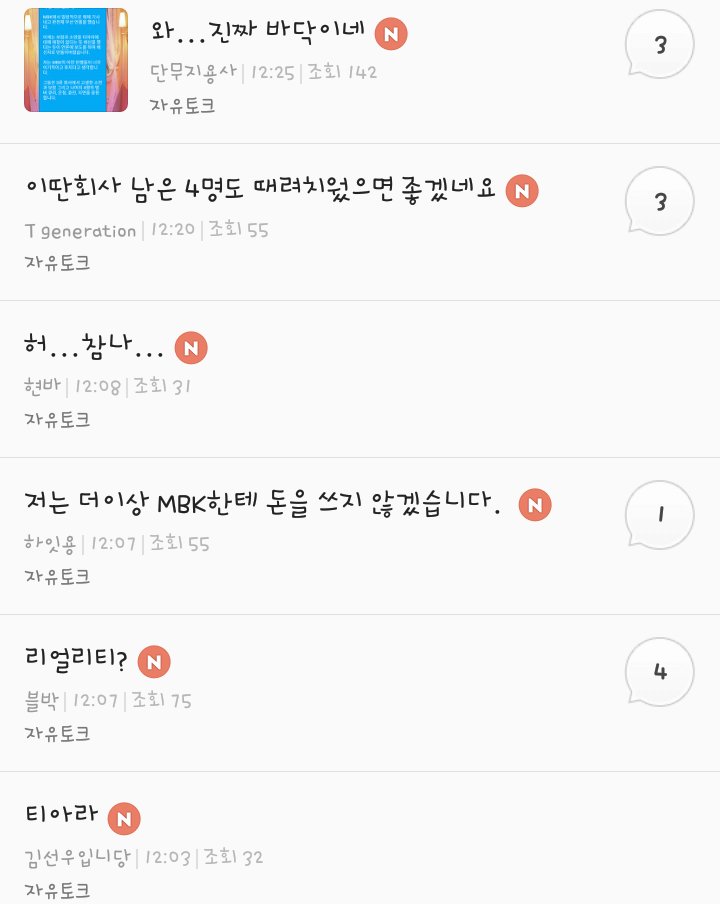Open the comment bubble showing 1 on the MBK post
720x904 pixels.
click(658, 515)
